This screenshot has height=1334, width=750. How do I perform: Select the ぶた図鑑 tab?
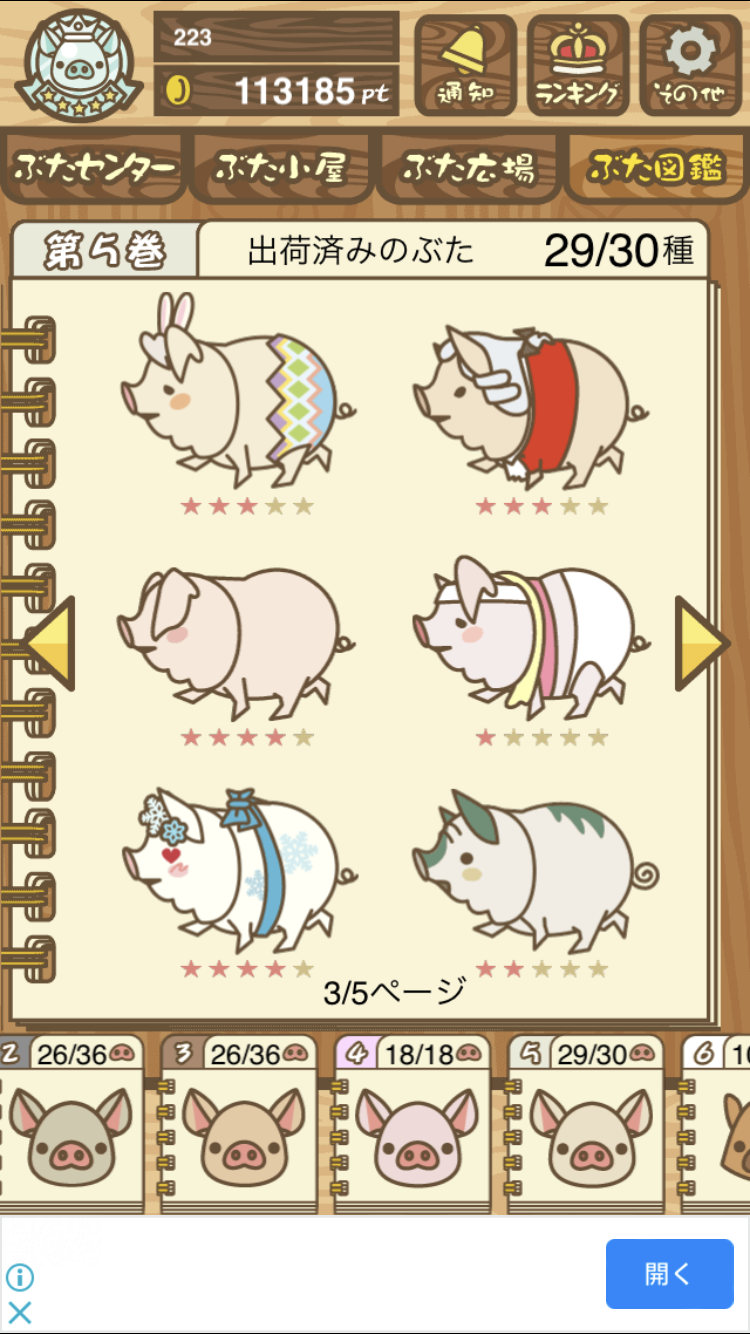[656, 168]
